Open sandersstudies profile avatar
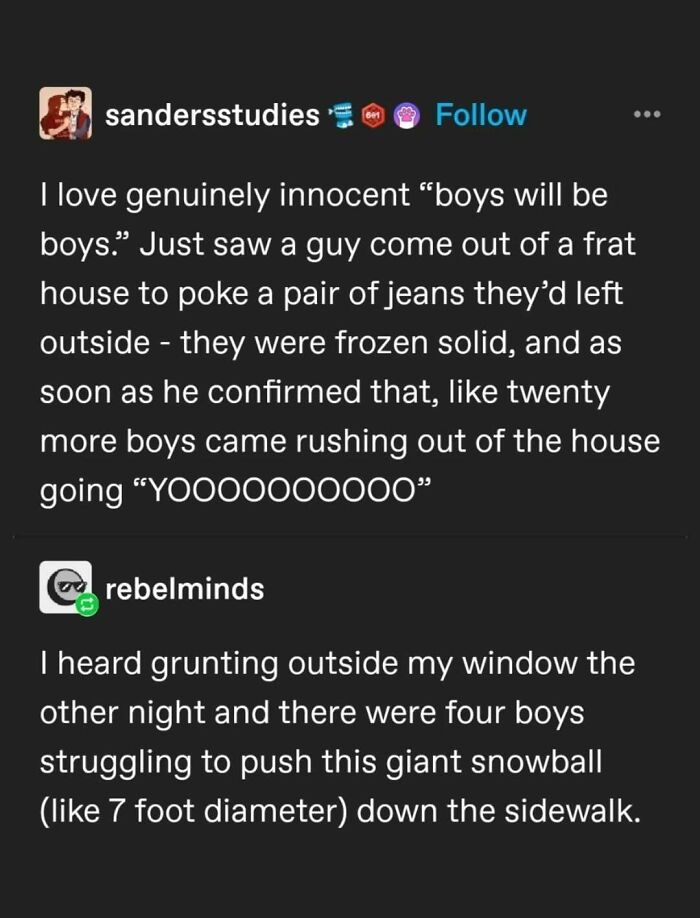This screenshot has height=918, width=700. pyautogui.click(x=65, y=114)
